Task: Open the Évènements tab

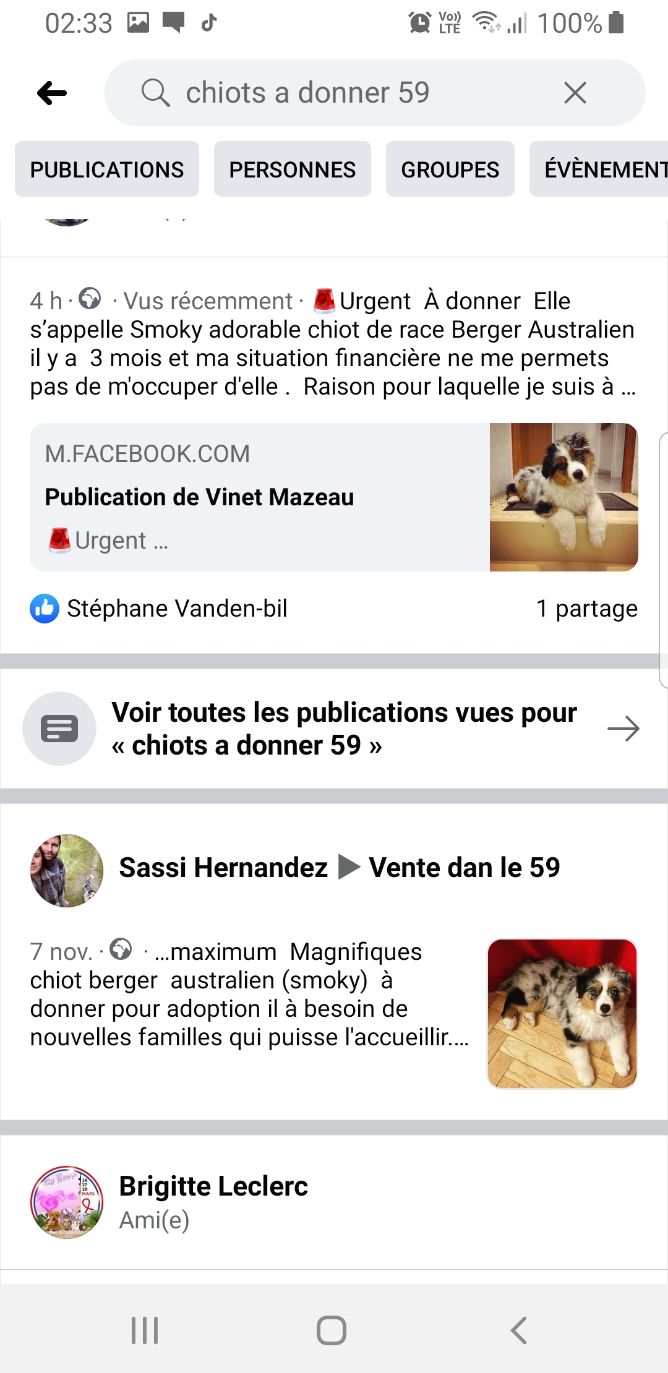Action: tap(599, 169)
